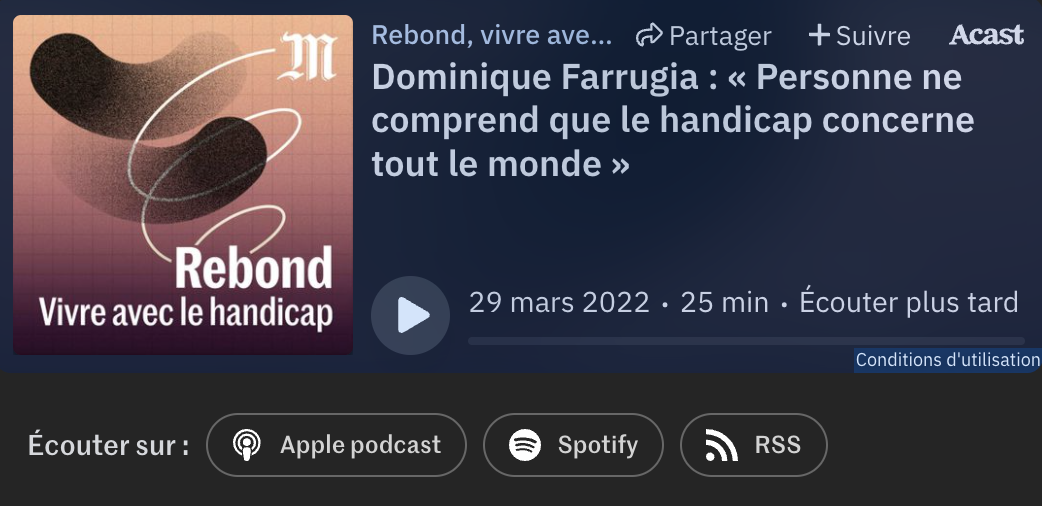Play the Dominique Farrugia episode

(x=410, y=315)
